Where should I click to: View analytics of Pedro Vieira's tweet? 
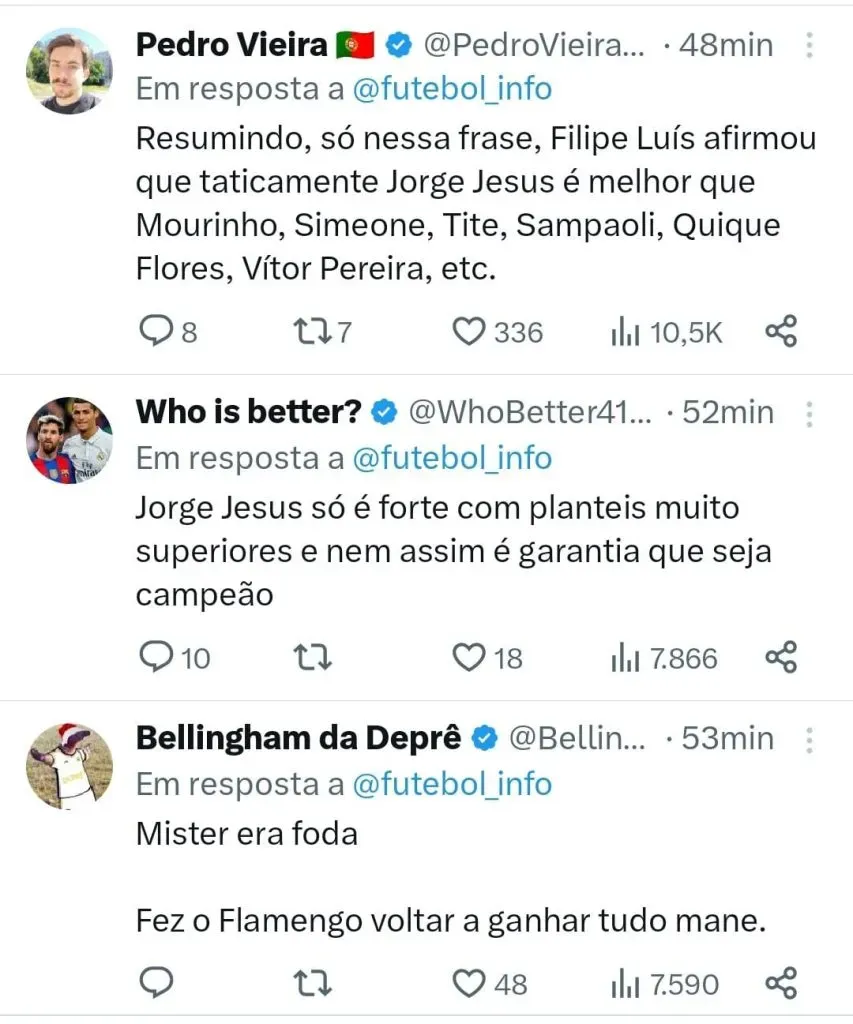point(665,331)
